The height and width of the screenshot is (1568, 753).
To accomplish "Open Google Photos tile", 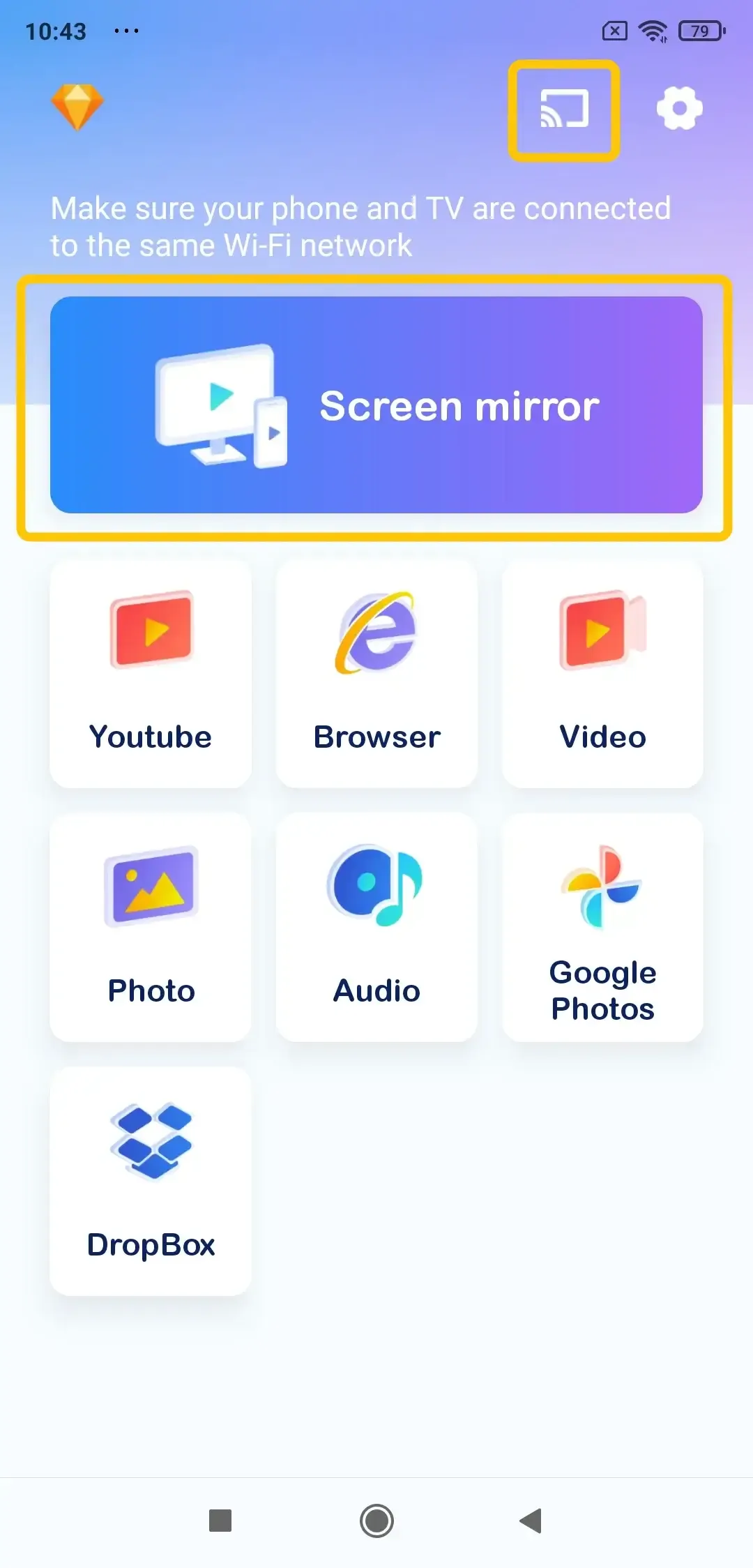I will 602,928.
